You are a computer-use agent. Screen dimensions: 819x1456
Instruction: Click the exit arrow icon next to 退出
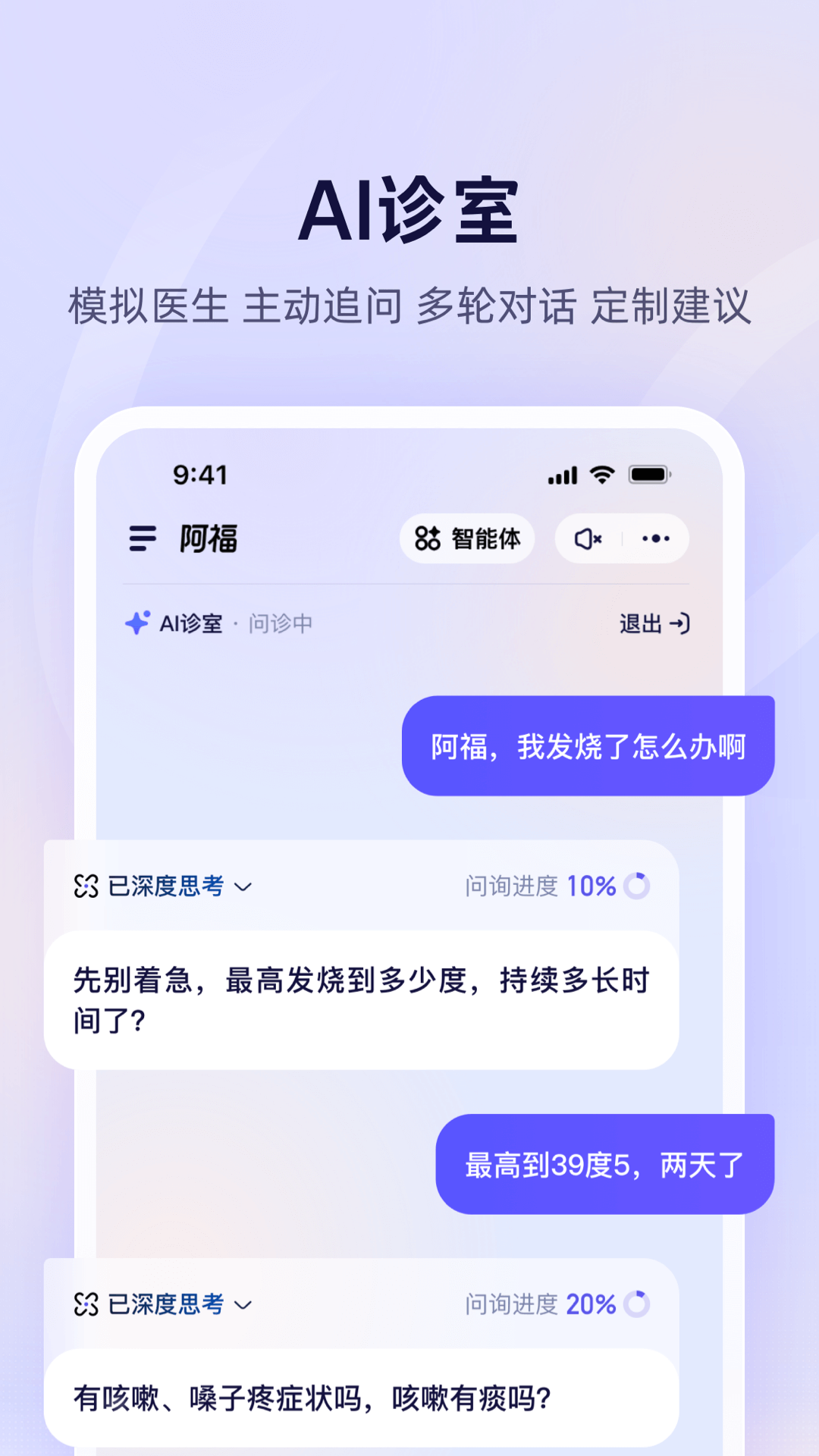[x=681, y=624]
